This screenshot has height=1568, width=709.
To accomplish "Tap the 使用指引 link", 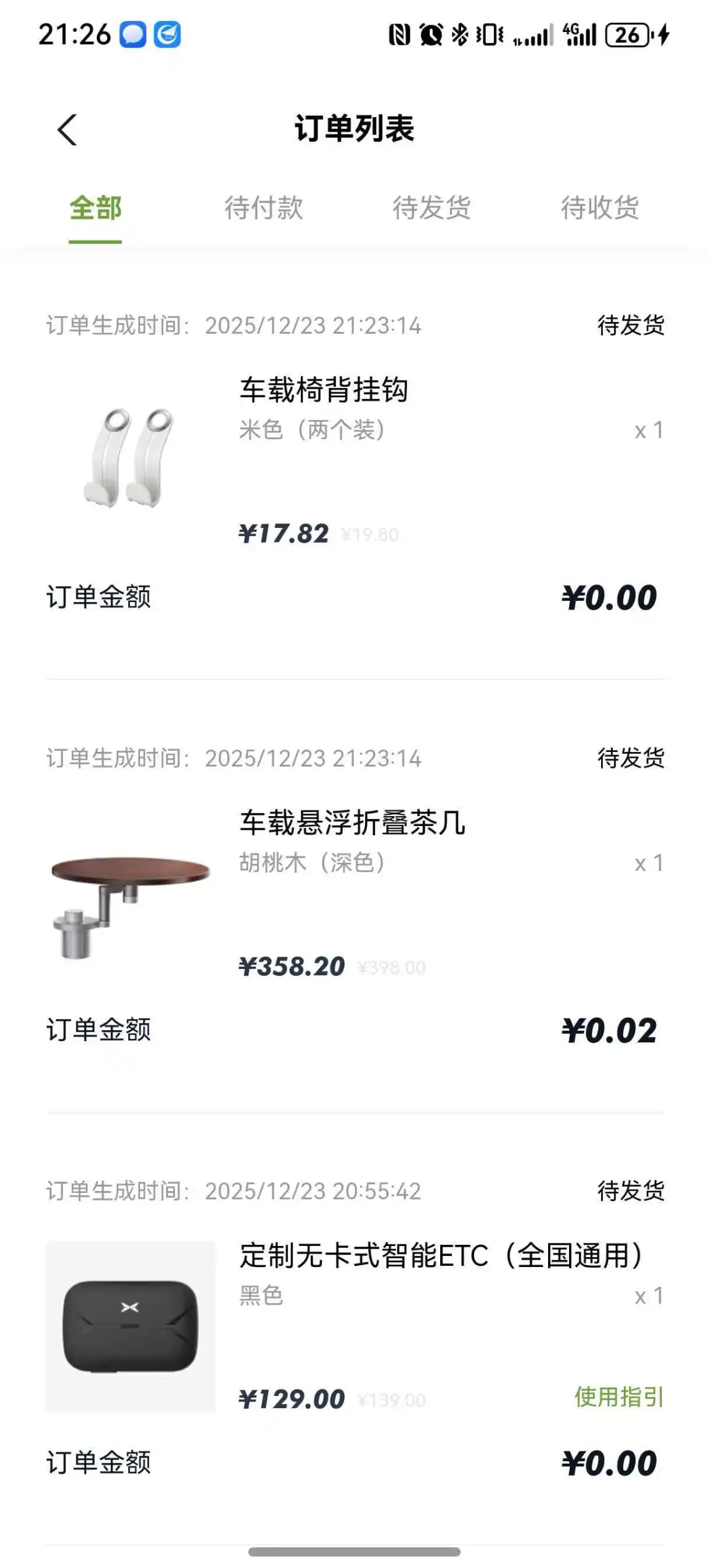I will [x=618, y=1397].
